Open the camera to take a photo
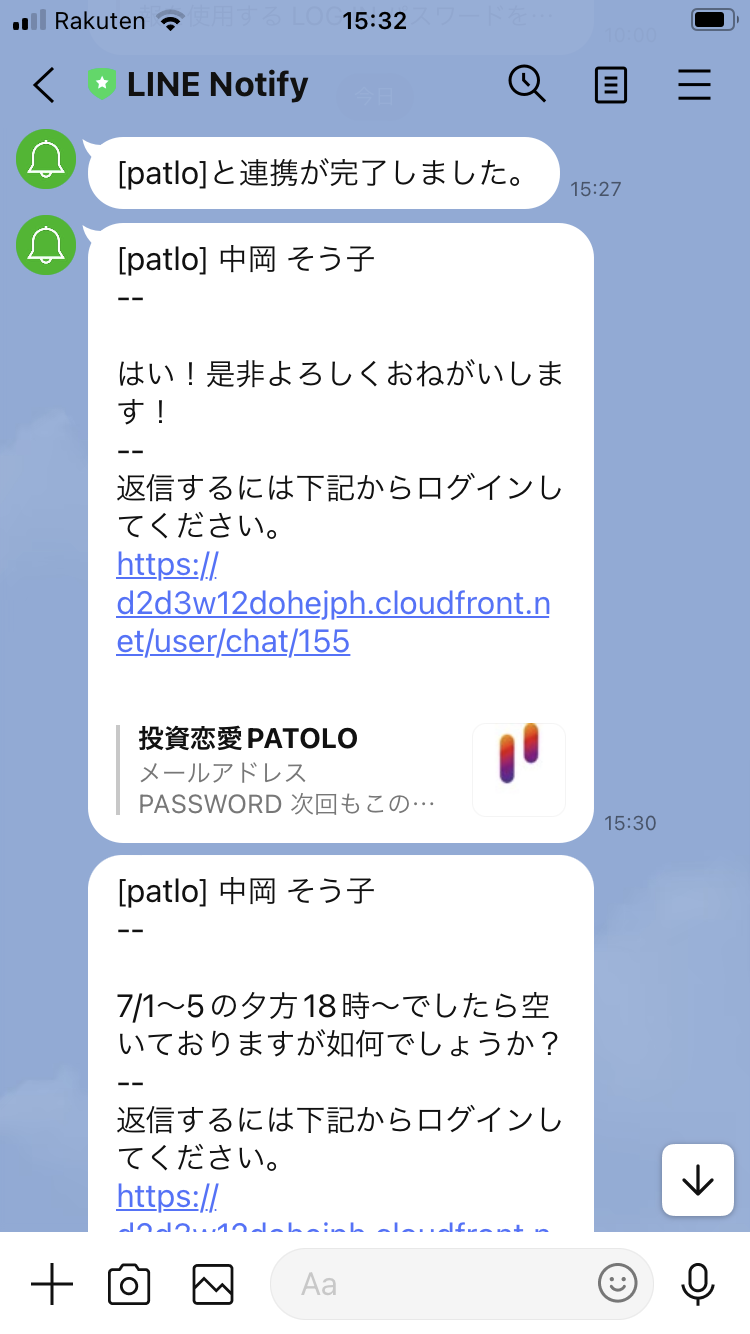Viewport: 750px width, 1334px height. 130,1283
